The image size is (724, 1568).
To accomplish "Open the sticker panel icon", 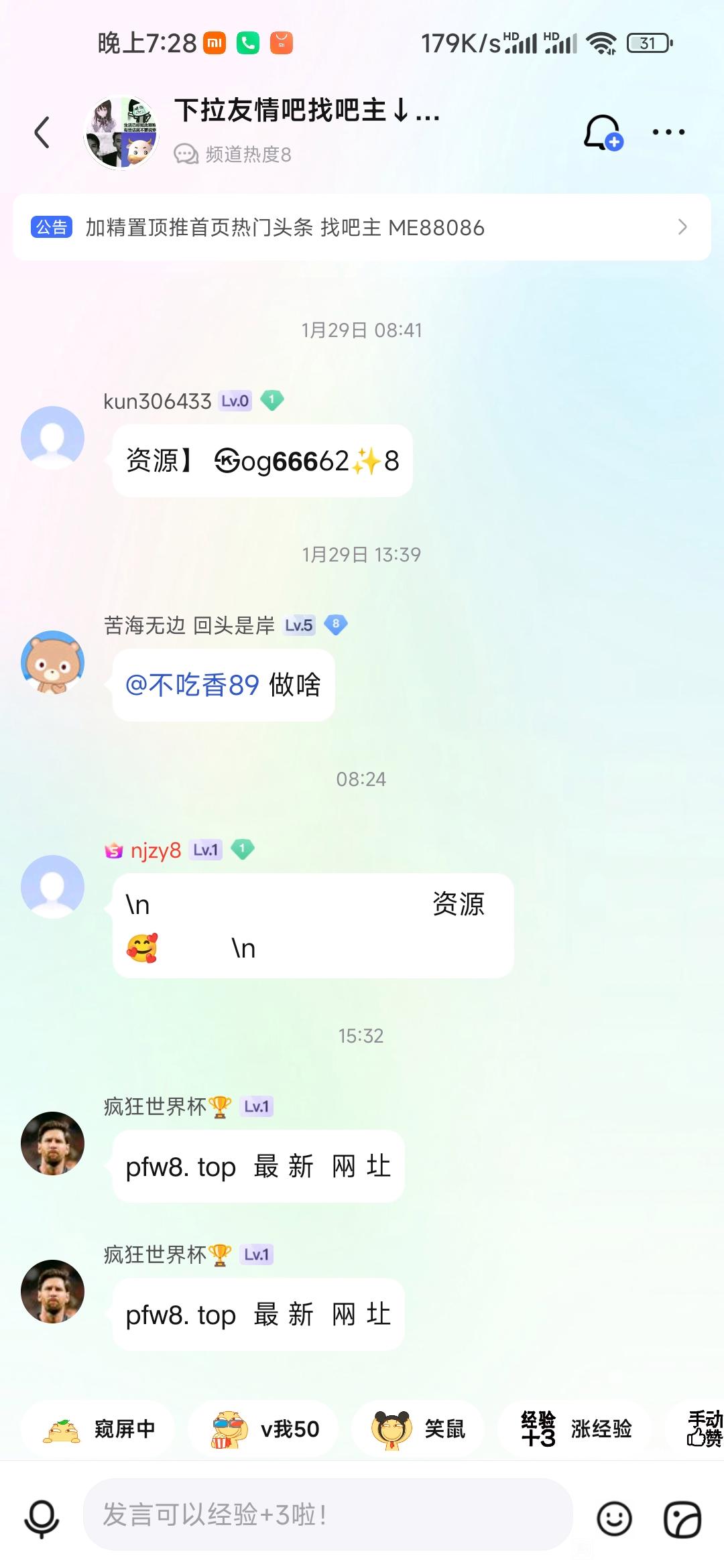I will coord(682,1518).
